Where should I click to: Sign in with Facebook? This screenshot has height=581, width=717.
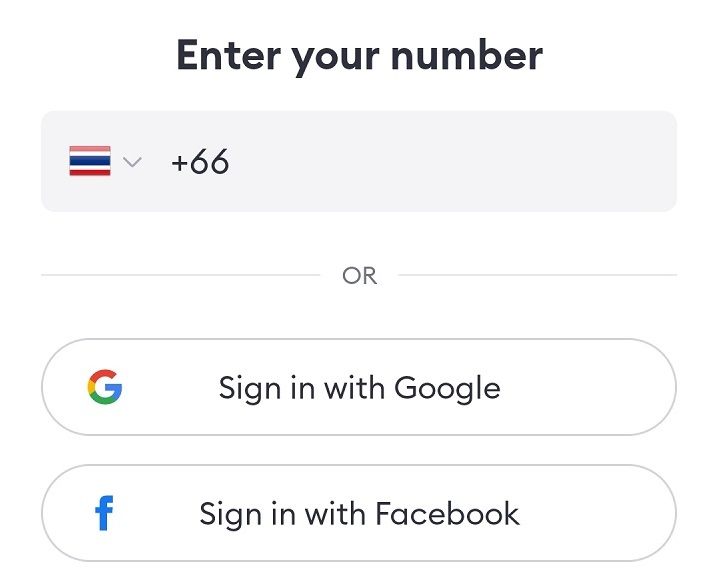click(358, 514)
